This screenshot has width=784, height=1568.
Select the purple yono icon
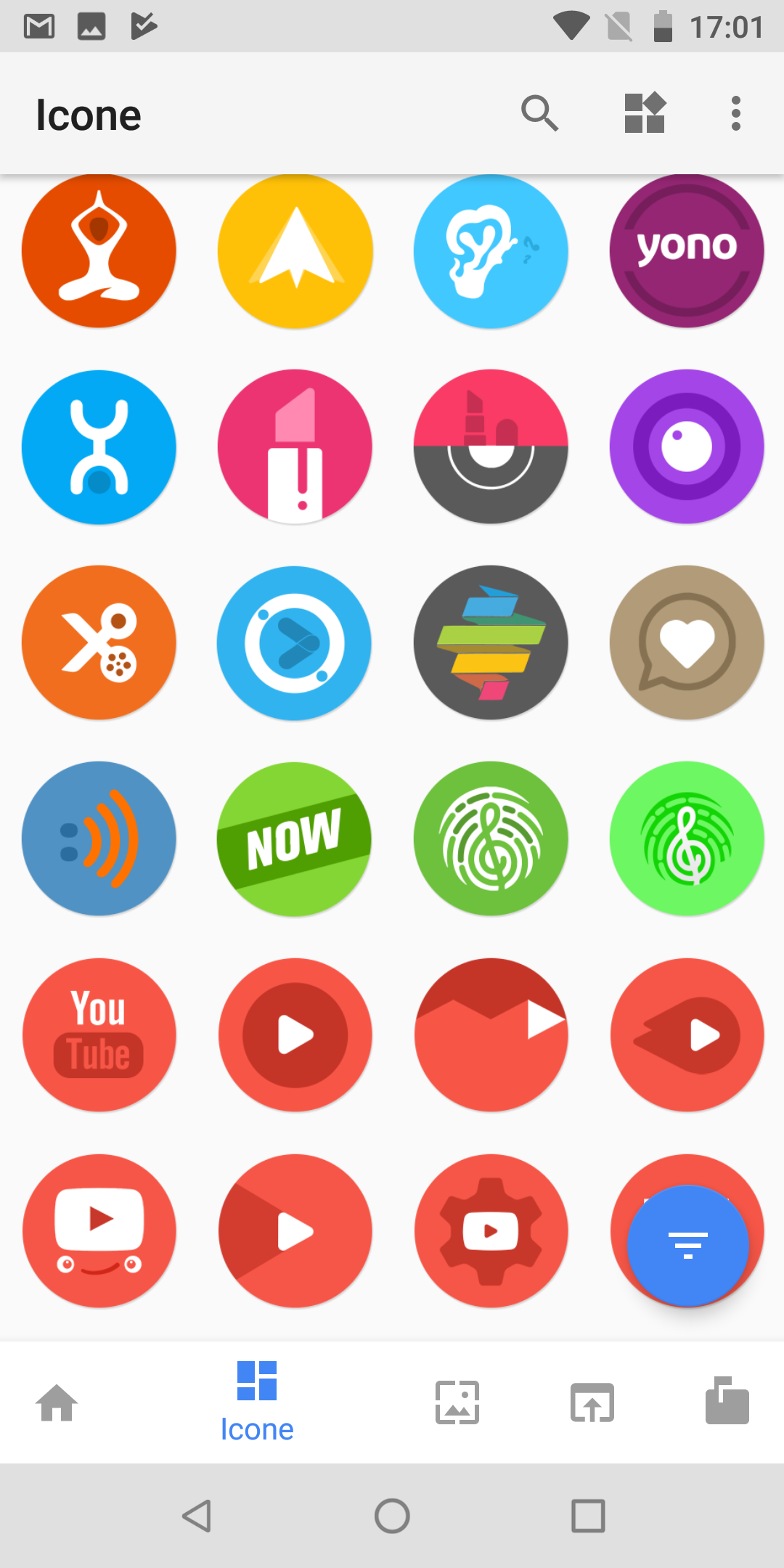[687, 250]
